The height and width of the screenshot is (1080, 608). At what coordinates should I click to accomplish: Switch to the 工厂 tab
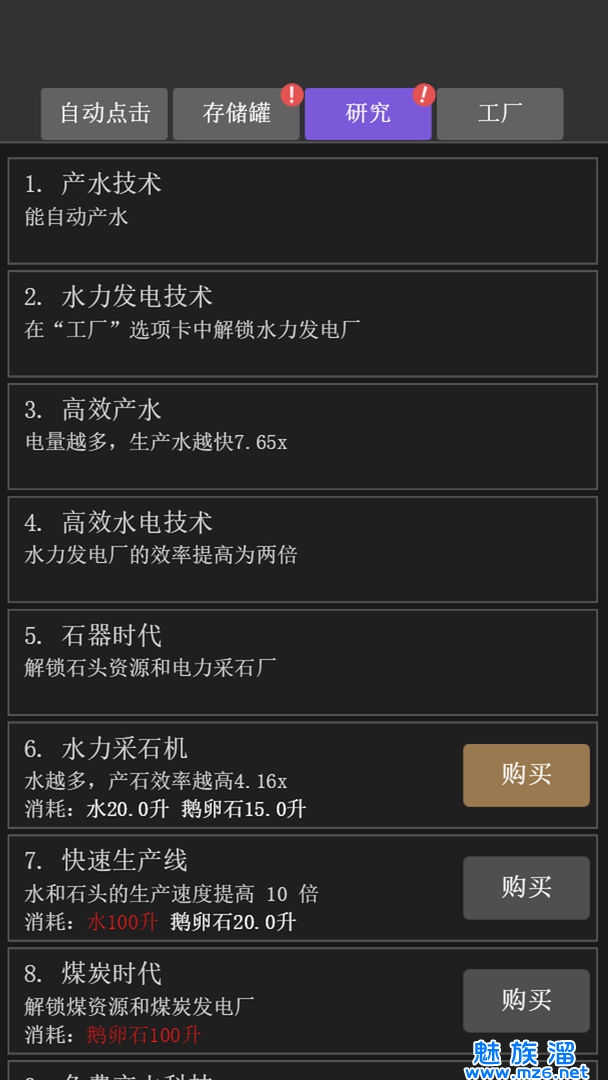point(500,114)
